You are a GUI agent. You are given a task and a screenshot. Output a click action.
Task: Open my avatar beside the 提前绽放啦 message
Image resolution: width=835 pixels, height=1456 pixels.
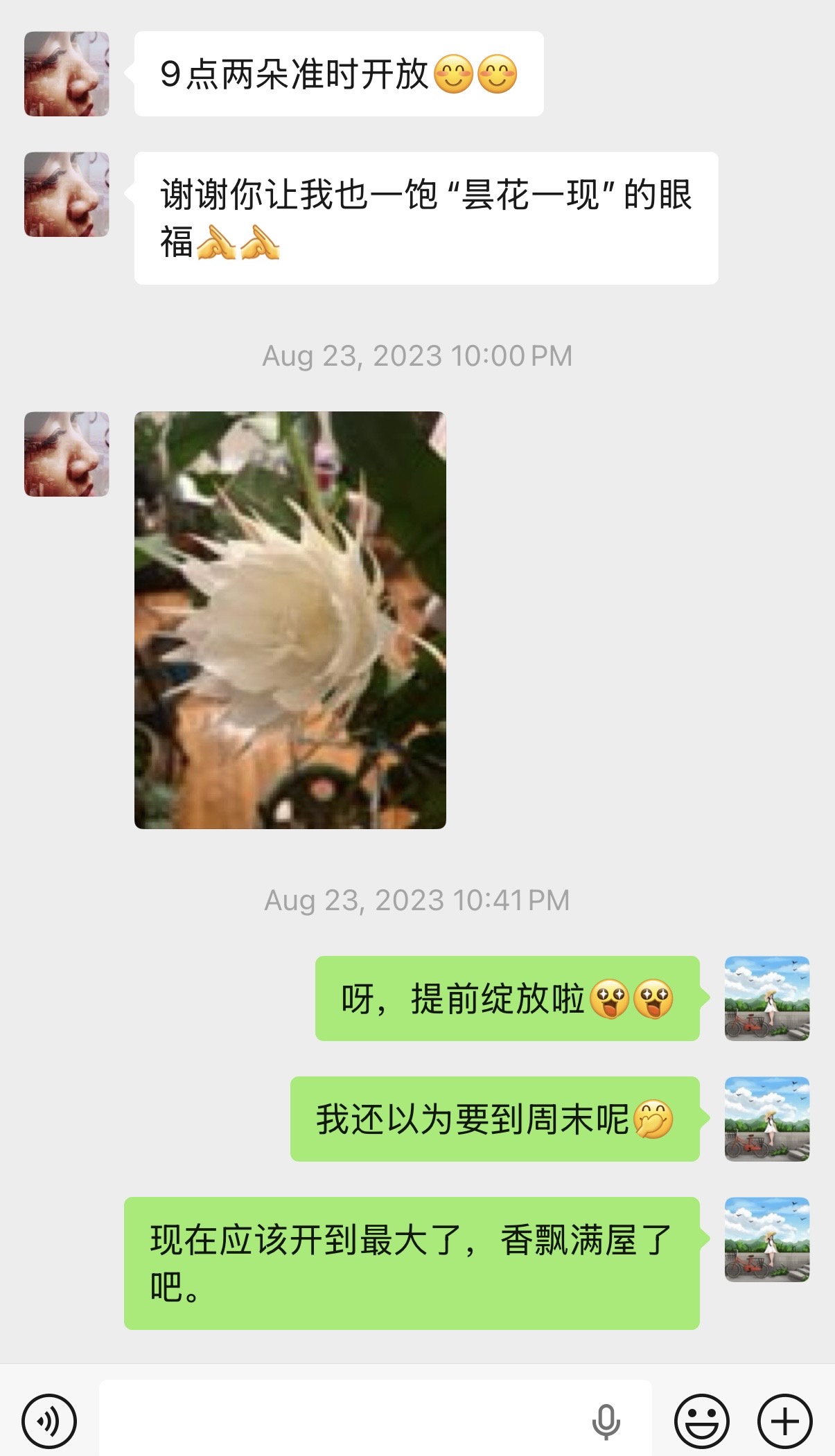click(766, 998)
